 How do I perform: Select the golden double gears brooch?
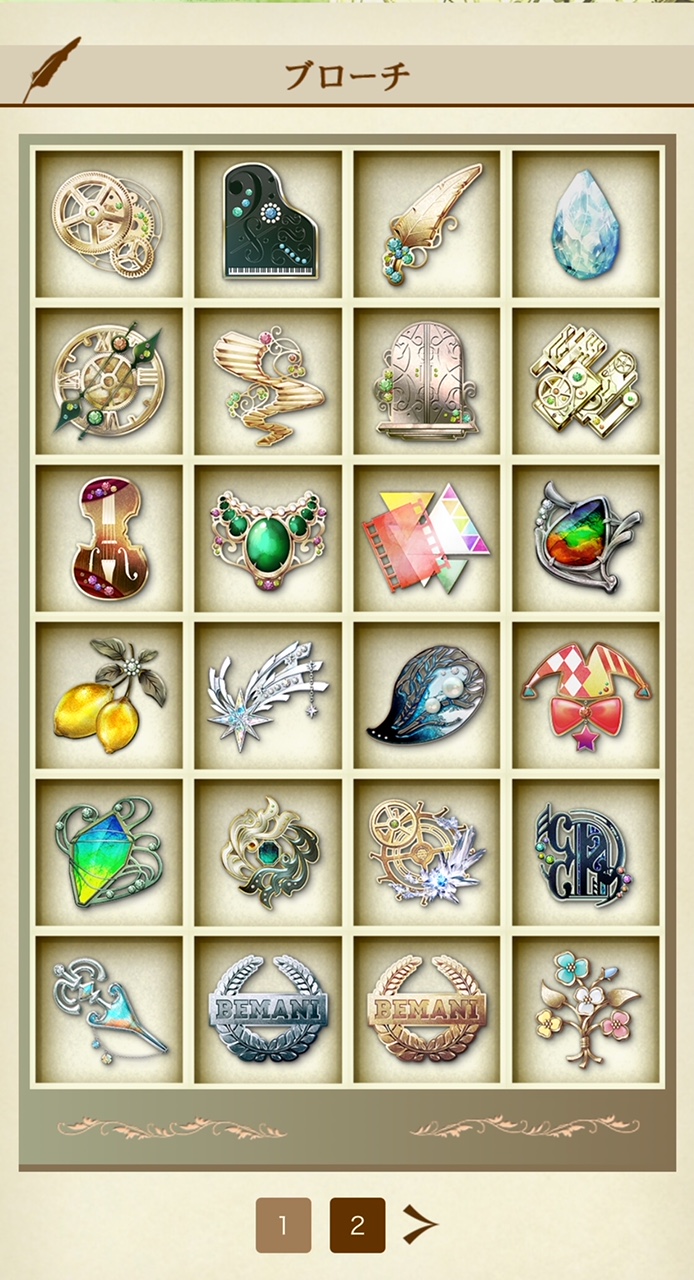[x=109, y=224]
